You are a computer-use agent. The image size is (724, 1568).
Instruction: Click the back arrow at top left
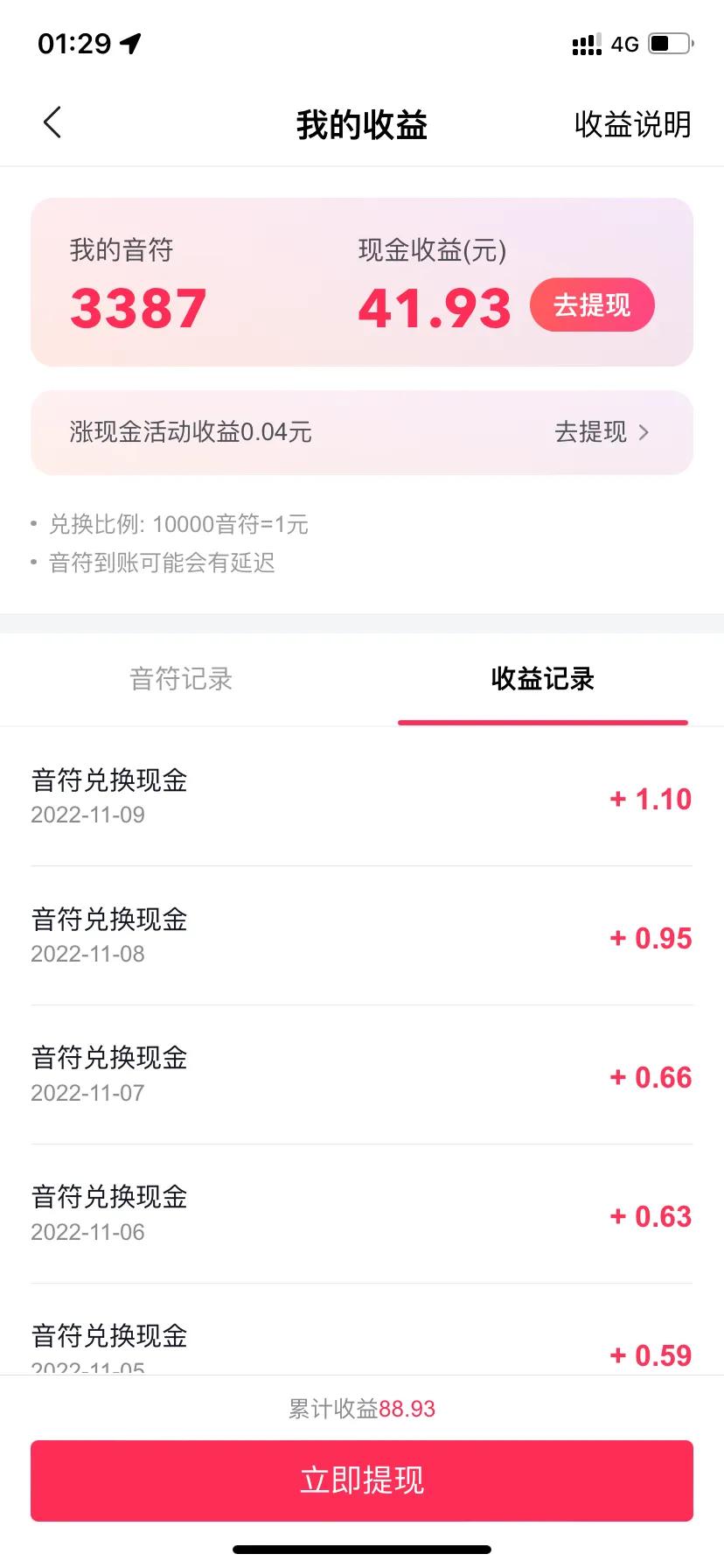click(x=52, y=122)
